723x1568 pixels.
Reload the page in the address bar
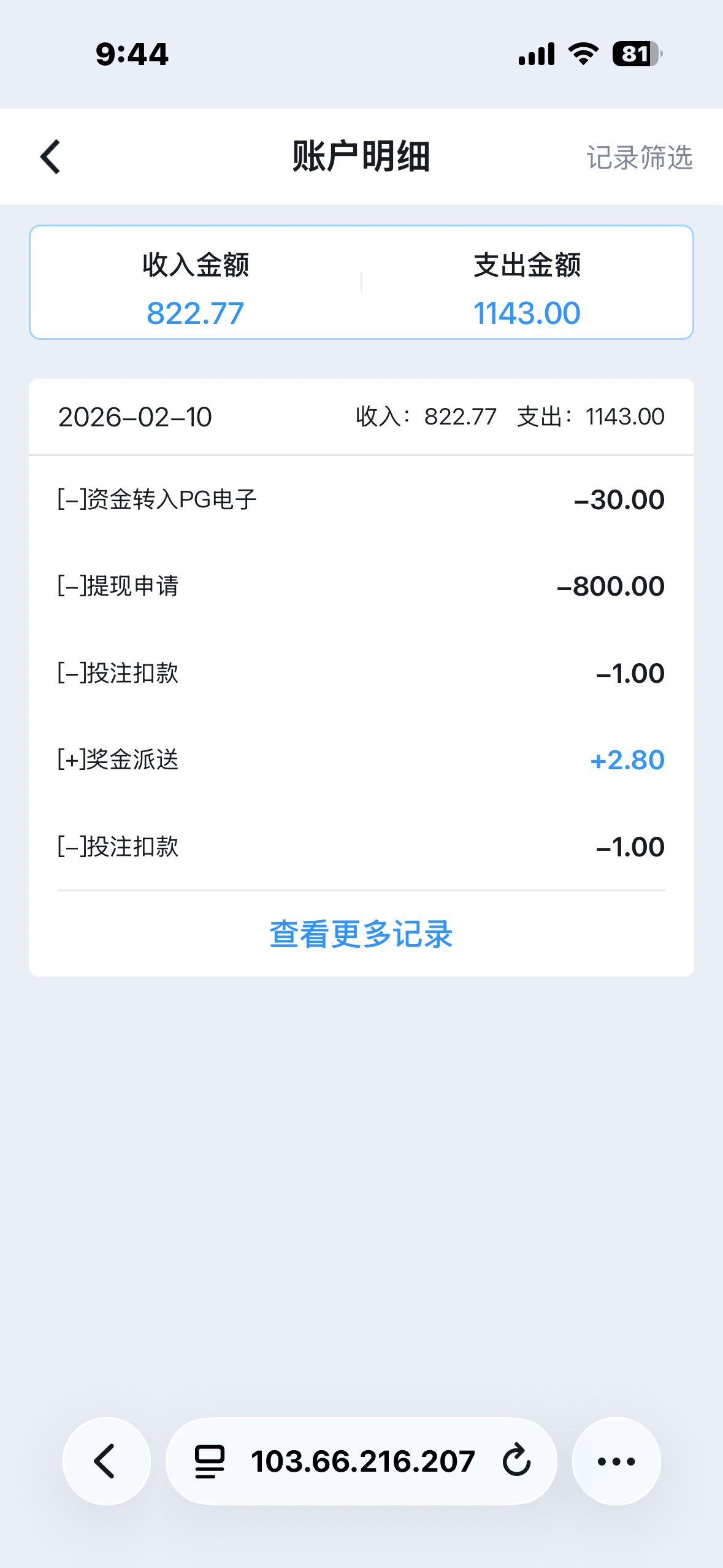click(516, 1461)
